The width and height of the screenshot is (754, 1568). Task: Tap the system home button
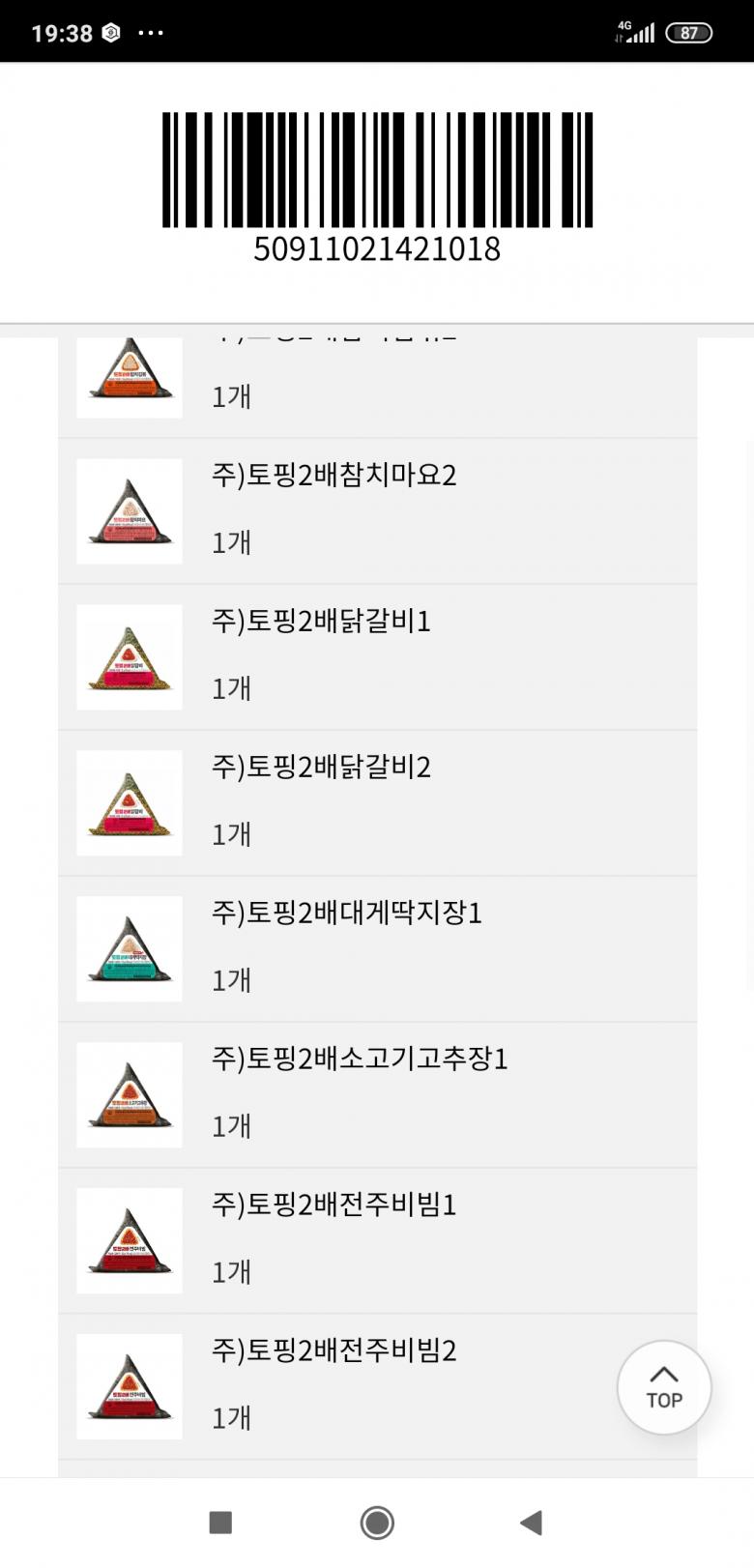(377, 1523)
